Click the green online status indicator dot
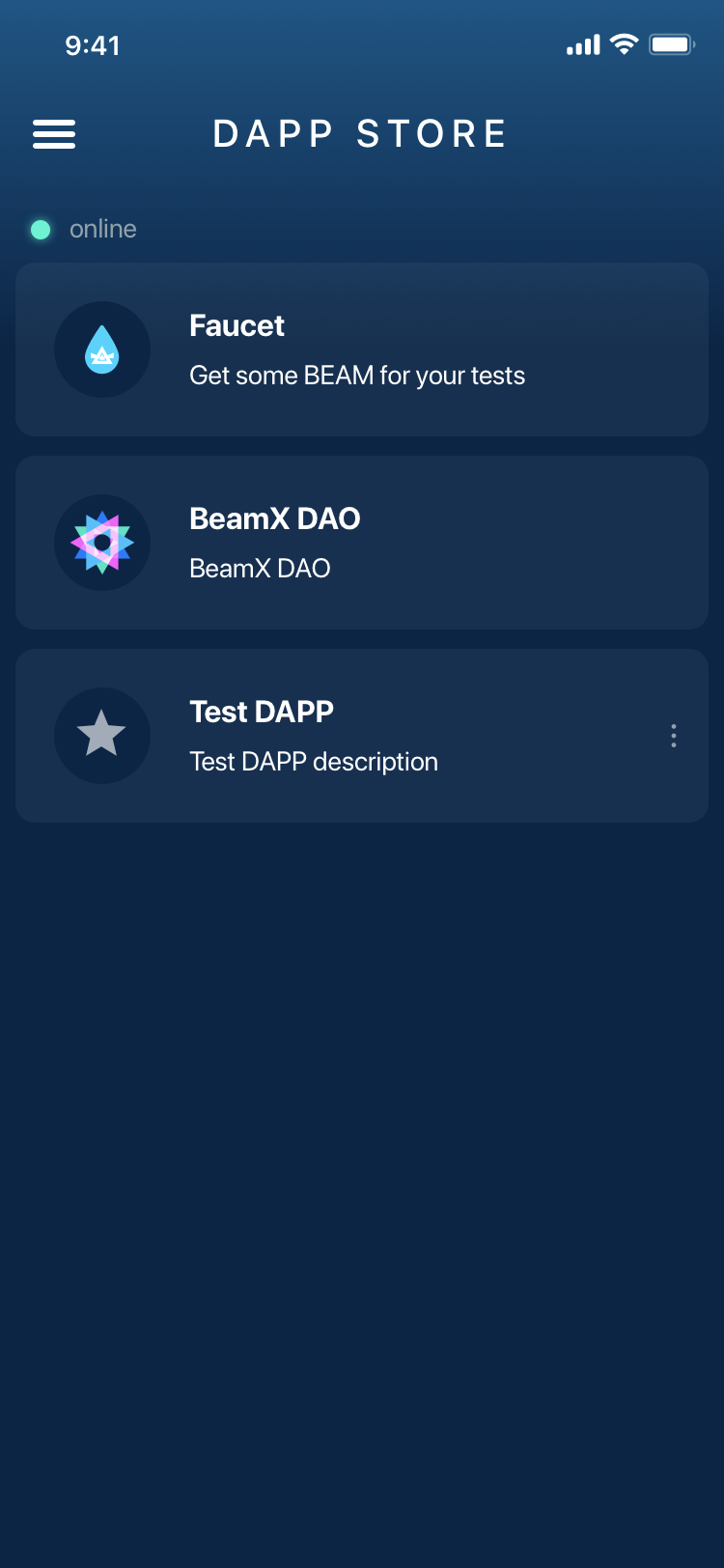The height and width of the screenshot is (1568, 724). pyautogui.click(x=41, y=229)
